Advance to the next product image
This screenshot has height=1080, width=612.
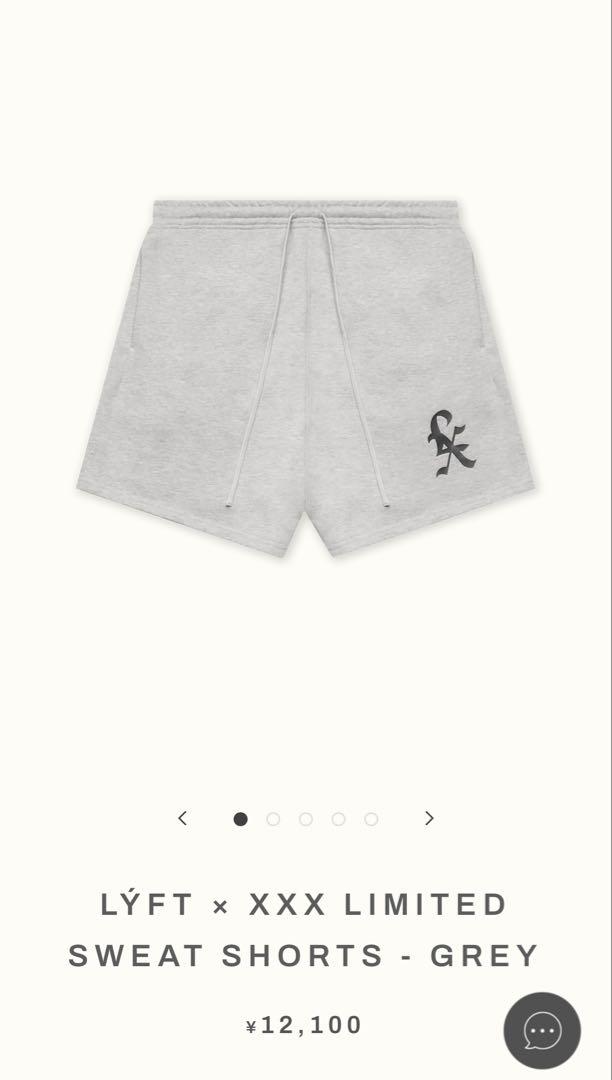click(429, 818)
